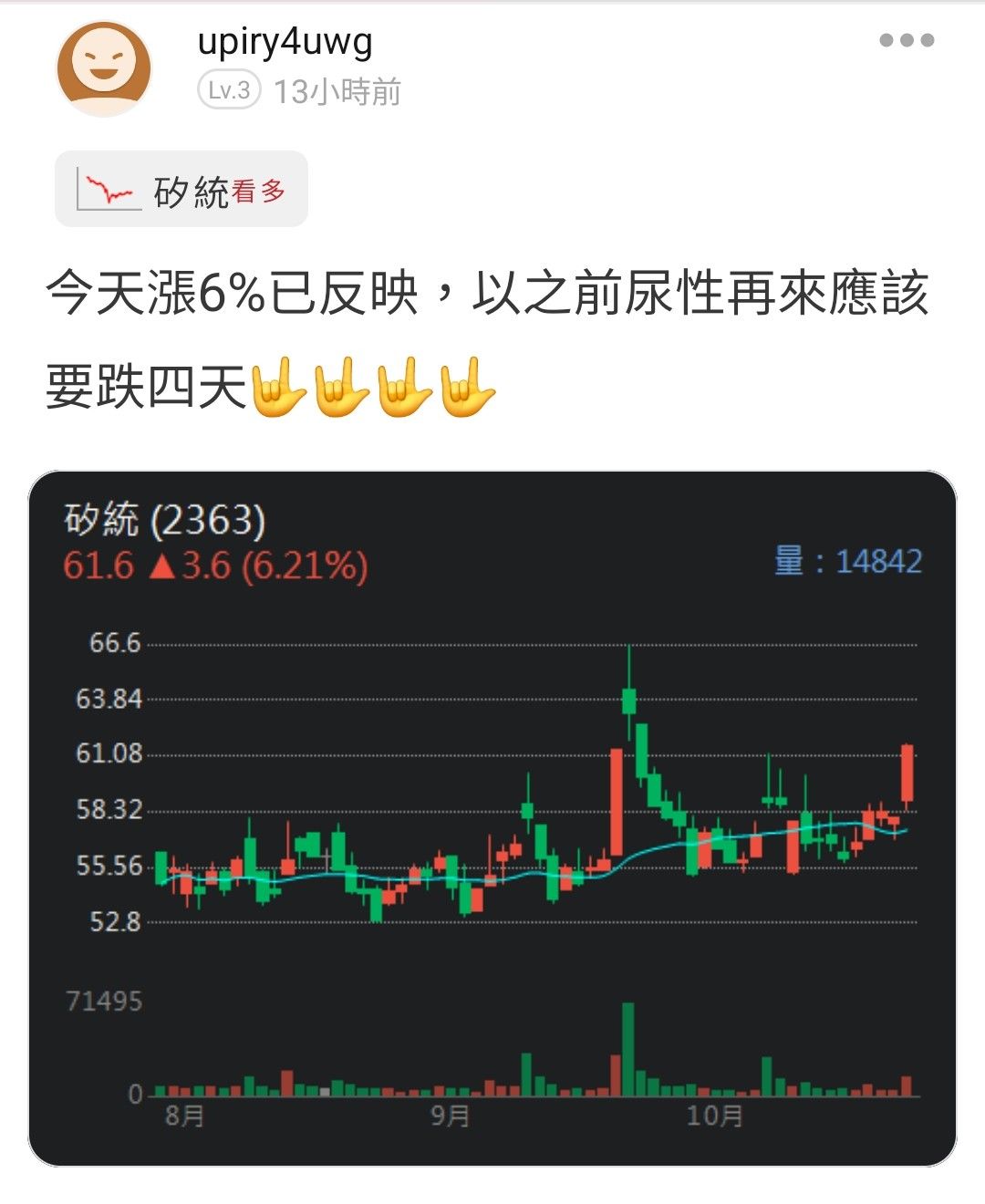
Task: Open the post's three-dot overflow menu
Action: tap(907, 41)
